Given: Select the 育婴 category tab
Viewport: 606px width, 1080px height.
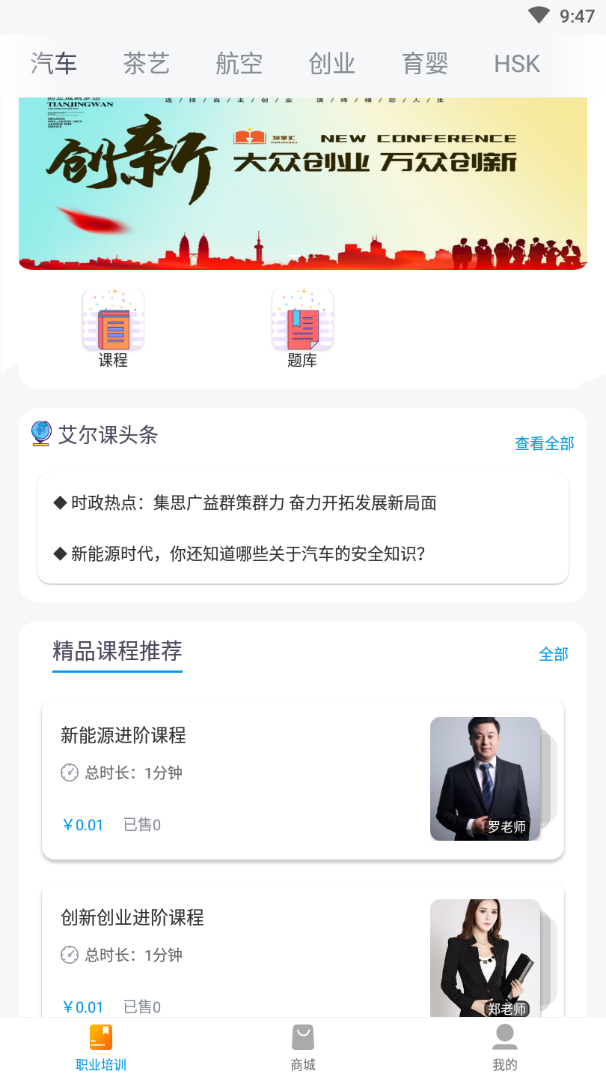Looking at the screenshot, I should (x=425, y=64).
